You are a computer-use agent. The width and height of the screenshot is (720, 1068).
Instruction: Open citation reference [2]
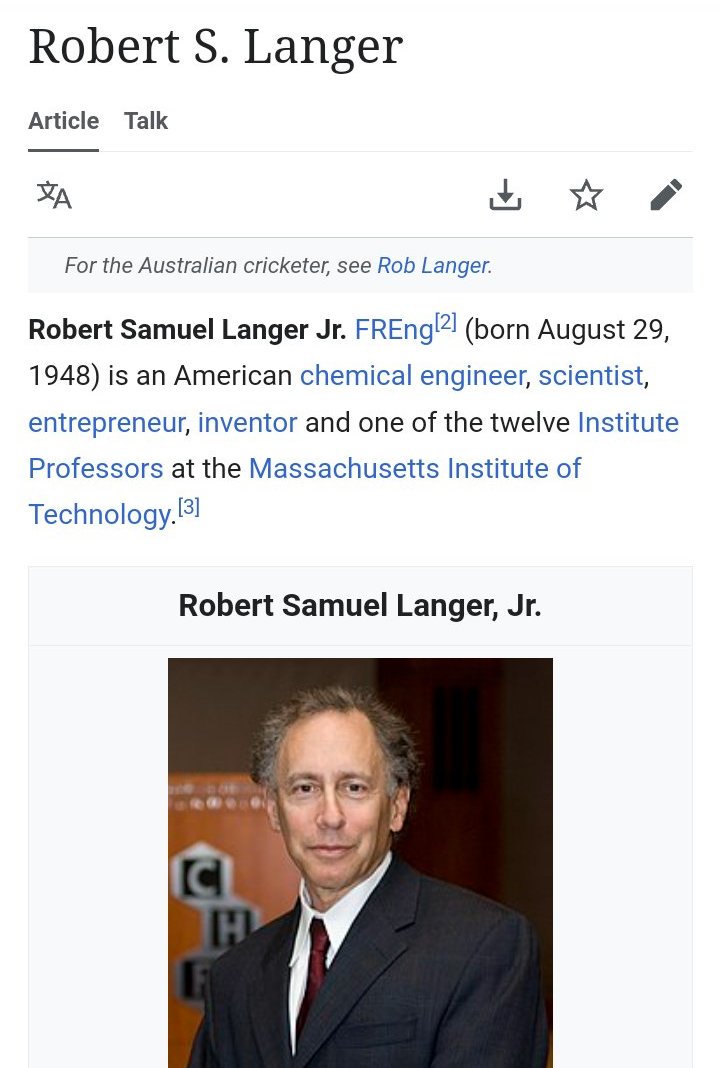[446, 322]
